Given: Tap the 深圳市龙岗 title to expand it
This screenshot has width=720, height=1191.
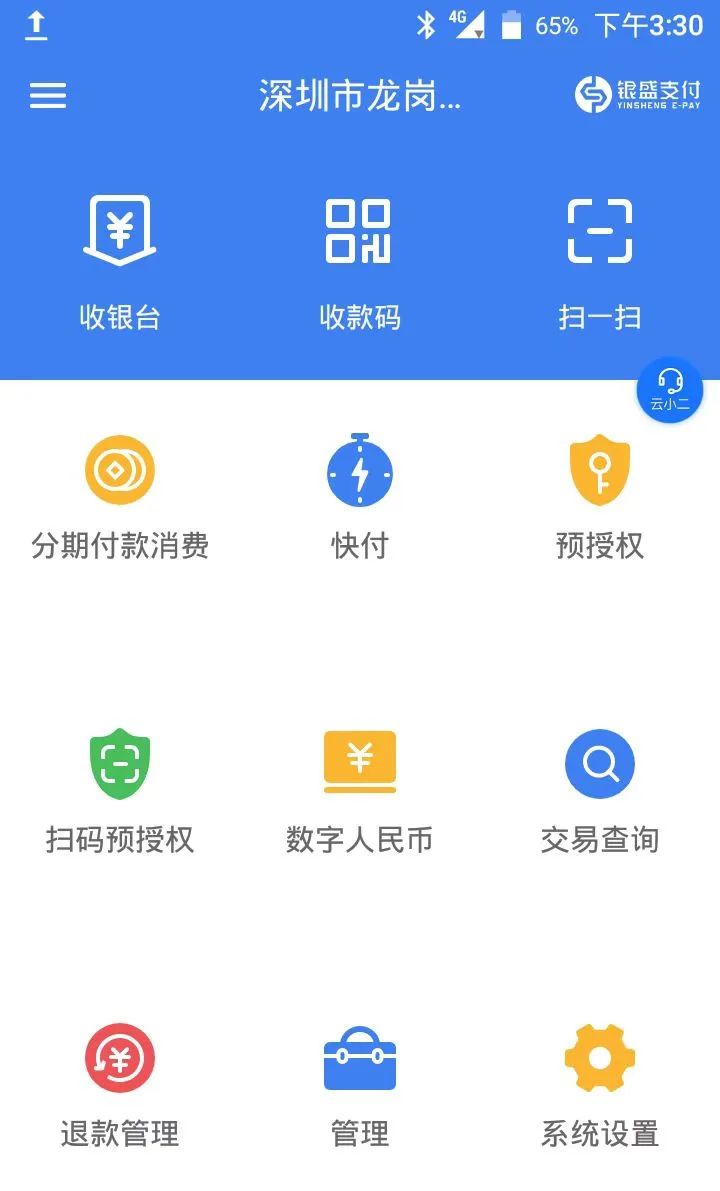Looking at the screenshot, I should point(360,97).
